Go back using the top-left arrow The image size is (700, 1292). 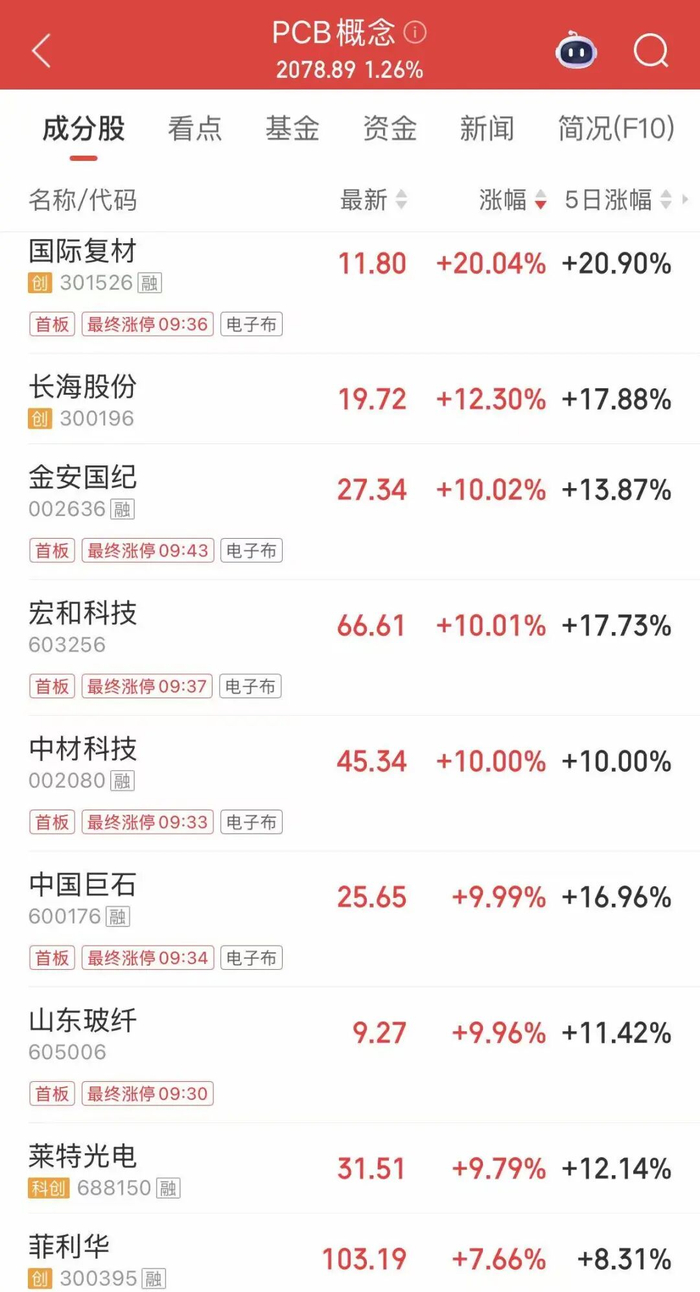point(41,50)
